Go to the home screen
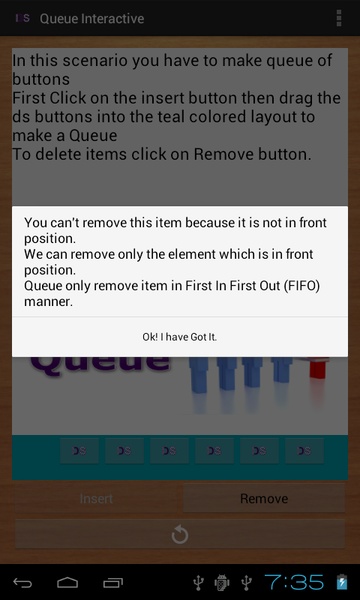The image size is (360, 600). pyautogui.click(x=68, y=583)
